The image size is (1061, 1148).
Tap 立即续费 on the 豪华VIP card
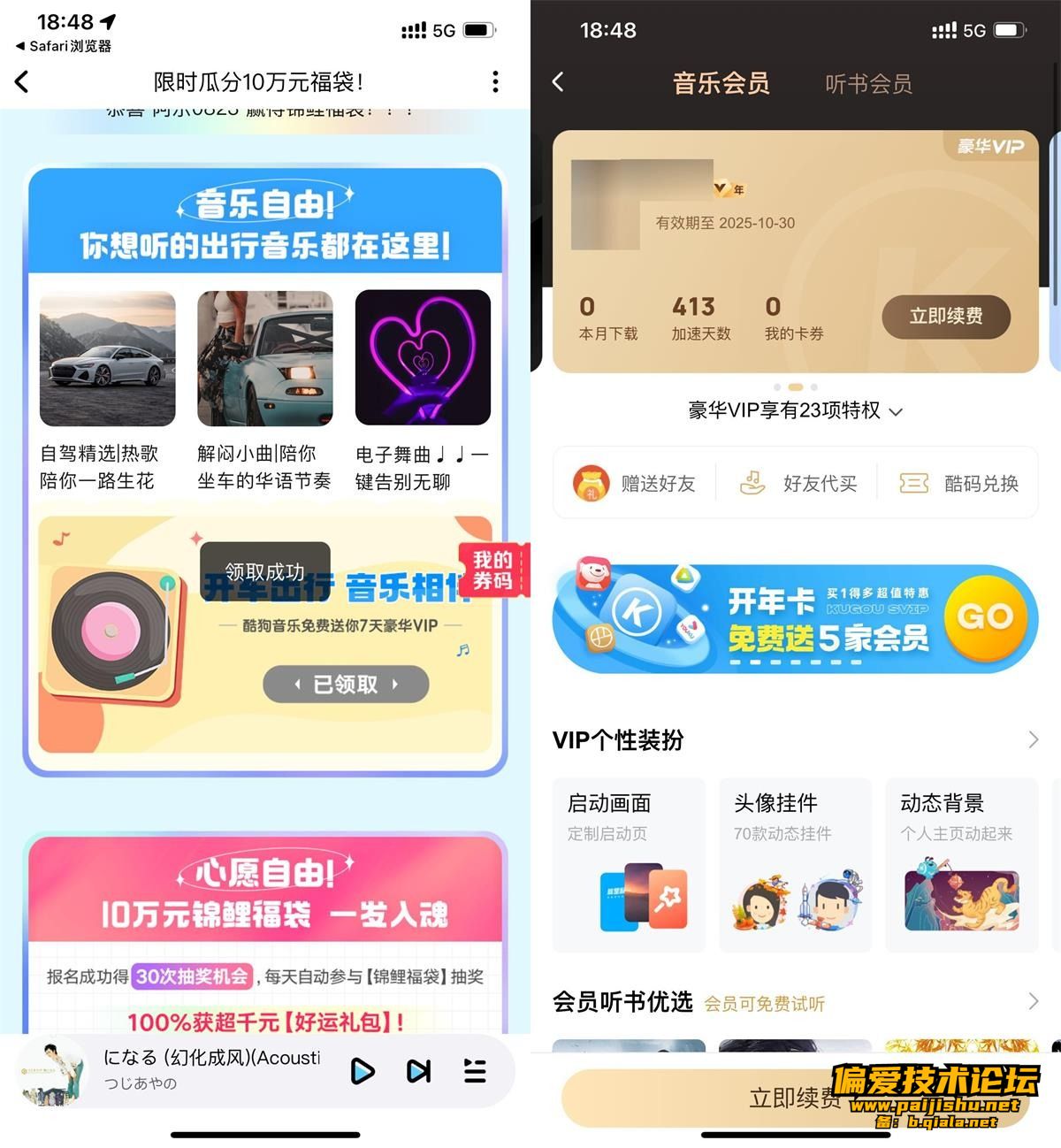945,317
